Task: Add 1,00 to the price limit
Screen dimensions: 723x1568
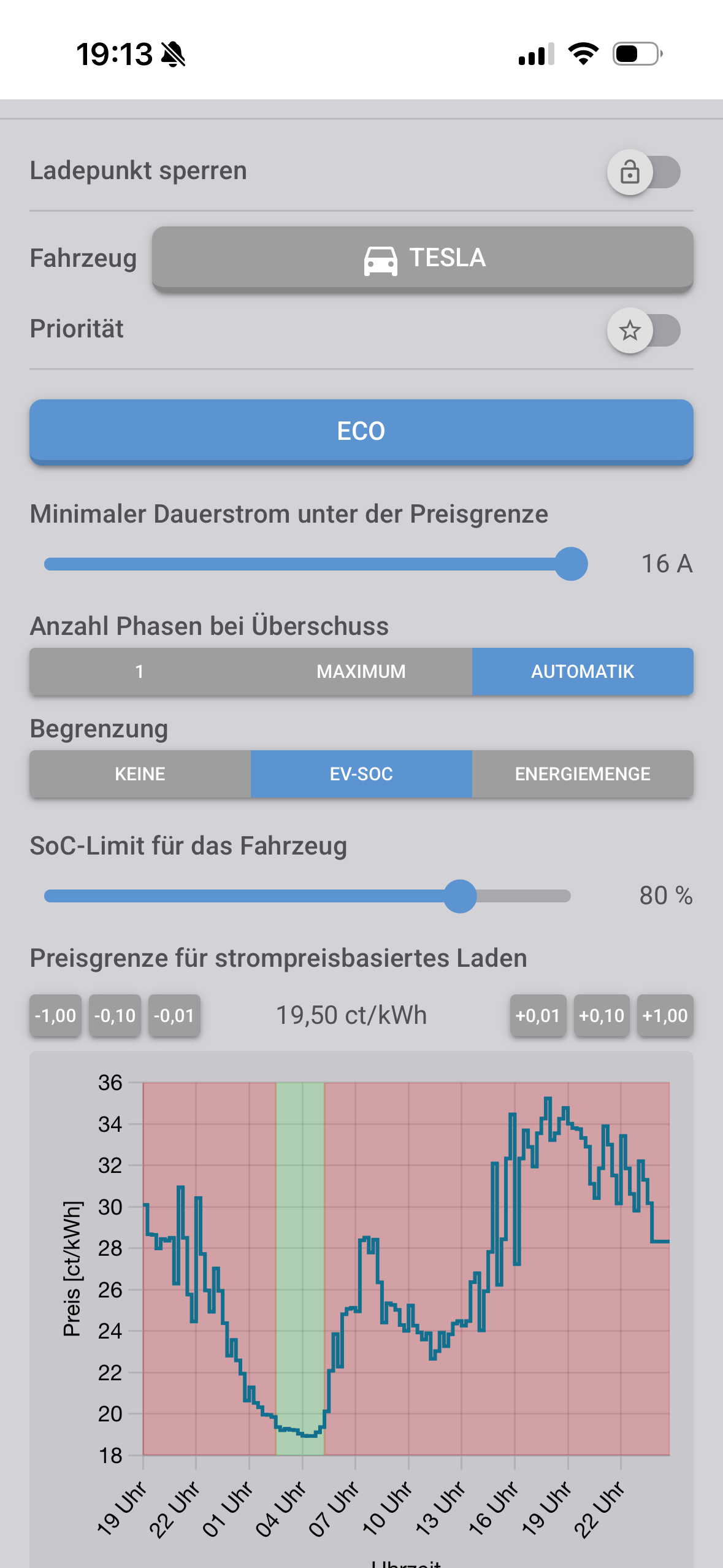Action: click(x=665, y=1016)
